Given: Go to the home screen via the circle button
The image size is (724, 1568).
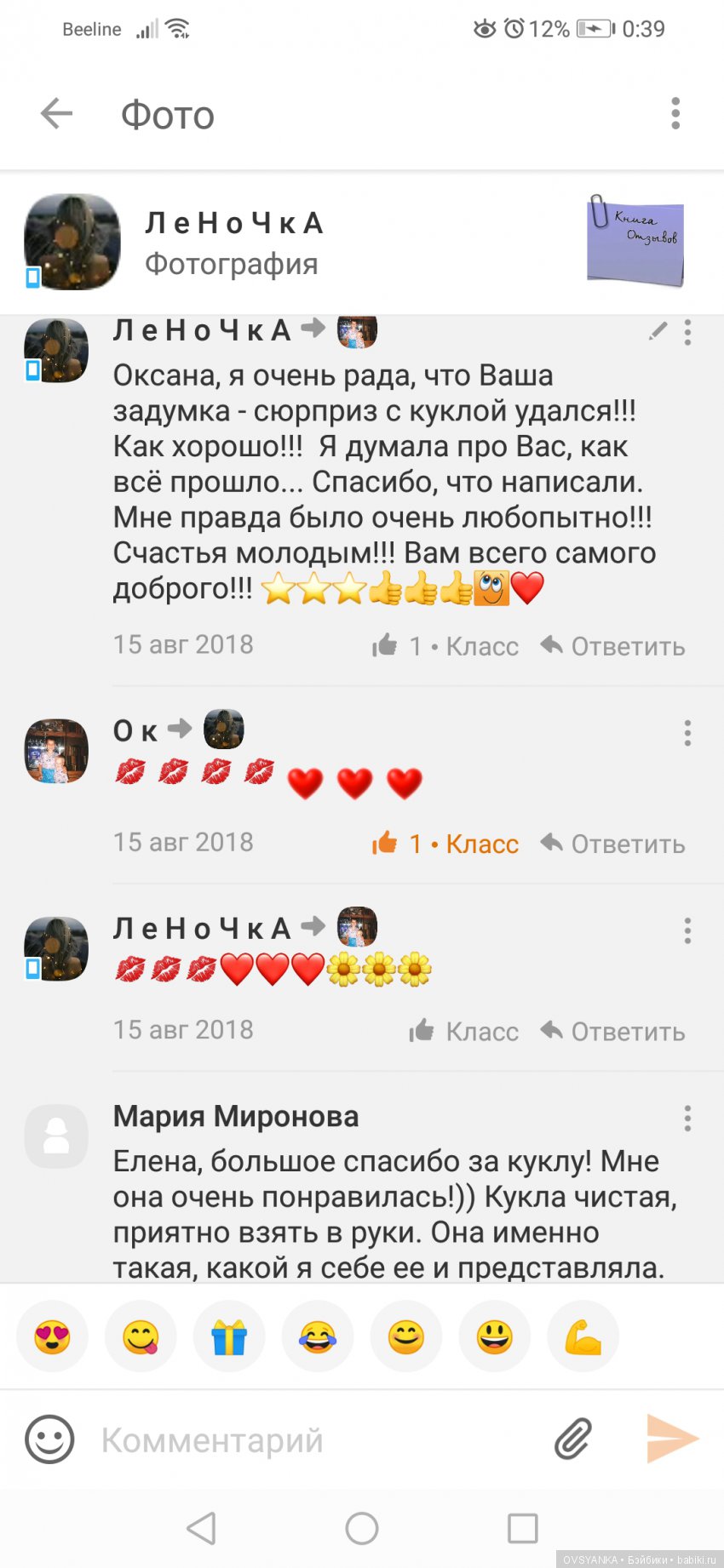Looking at the screenshot, I should [x=362, y=1528].
